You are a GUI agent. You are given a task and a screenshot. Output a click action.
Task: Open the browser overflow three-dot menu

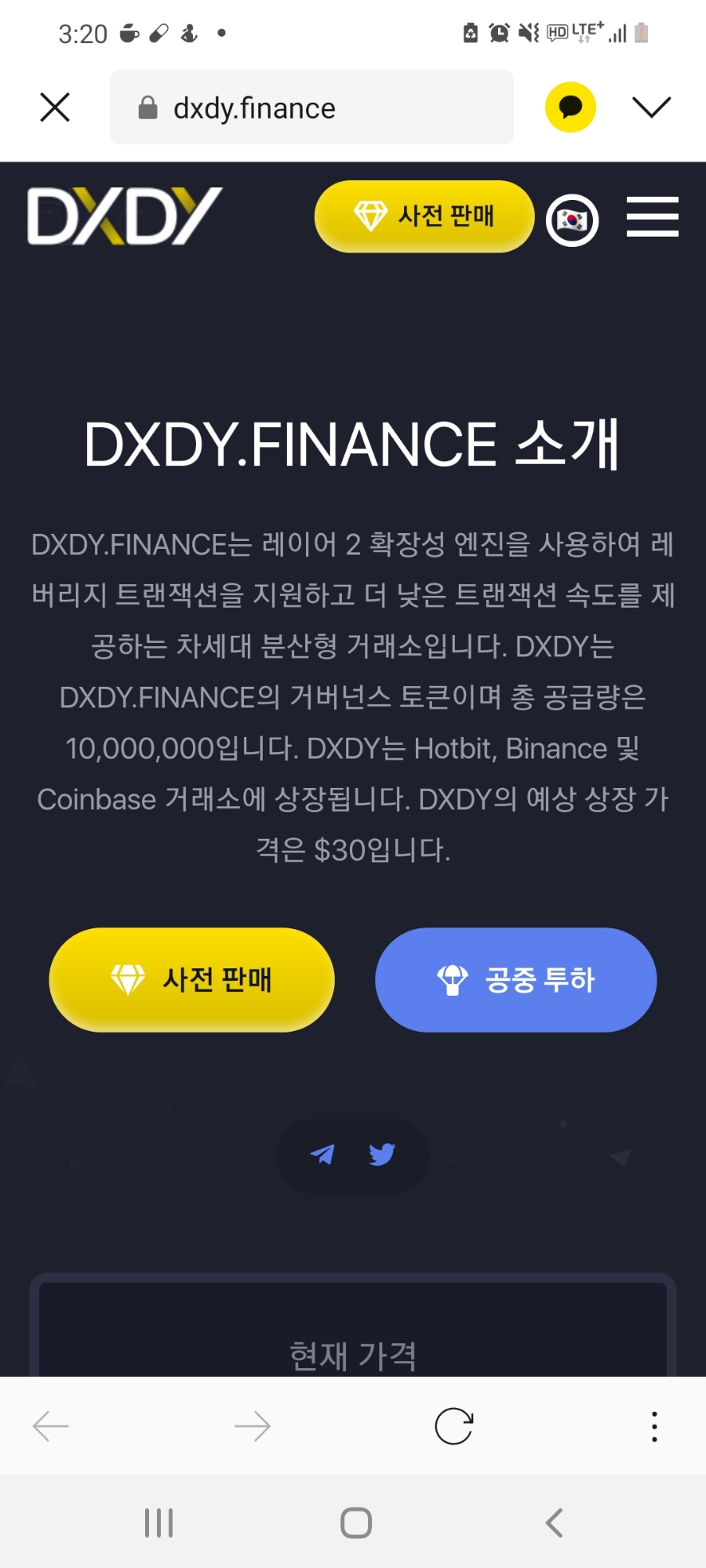(x=653, y=1427)
